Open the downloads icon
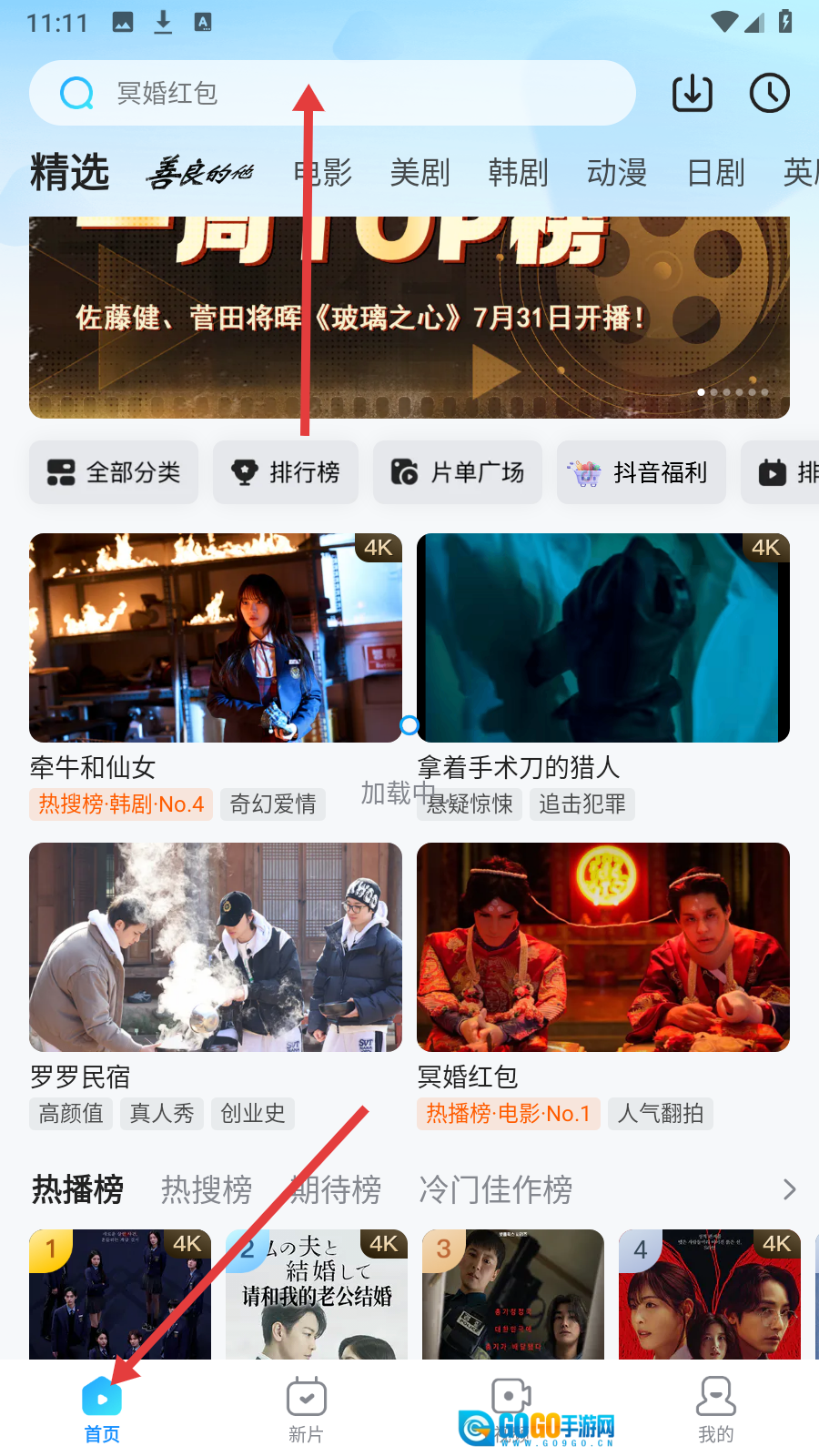The height and width of the screenshot is (1456, 819). (692, 93)
